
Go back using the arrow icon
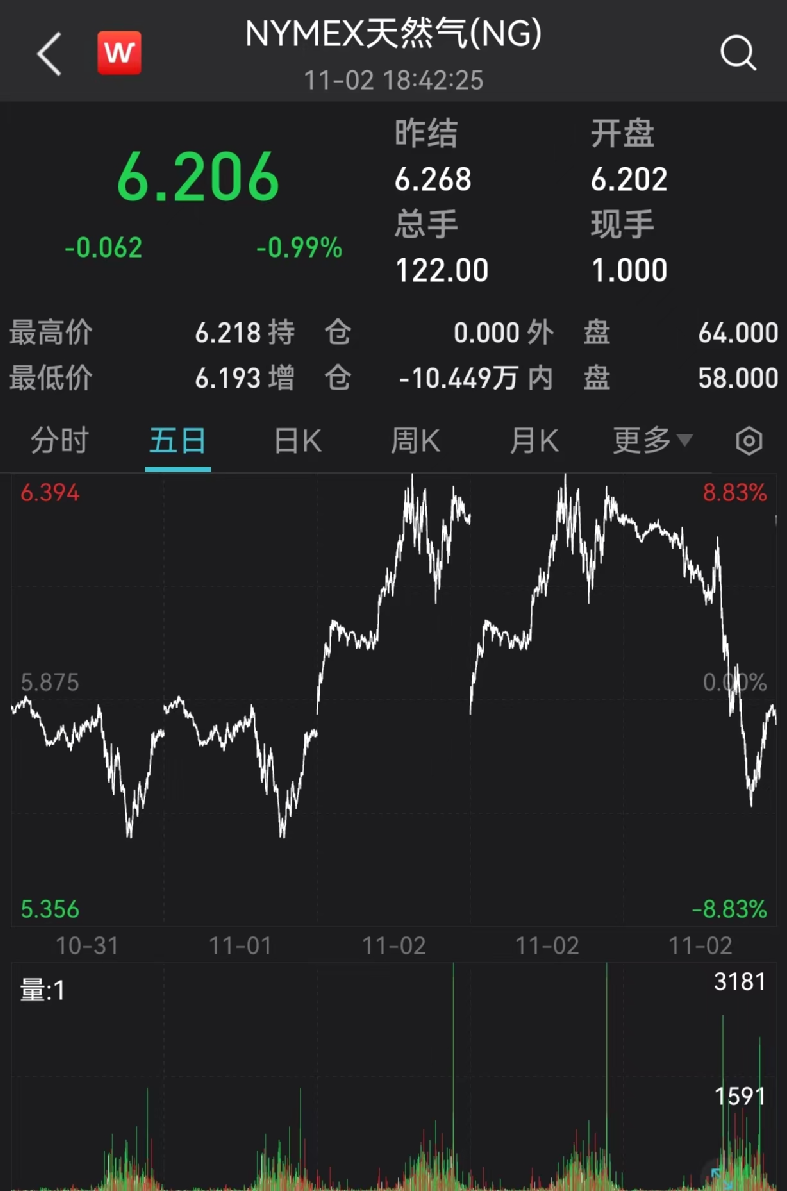point(49,53)
